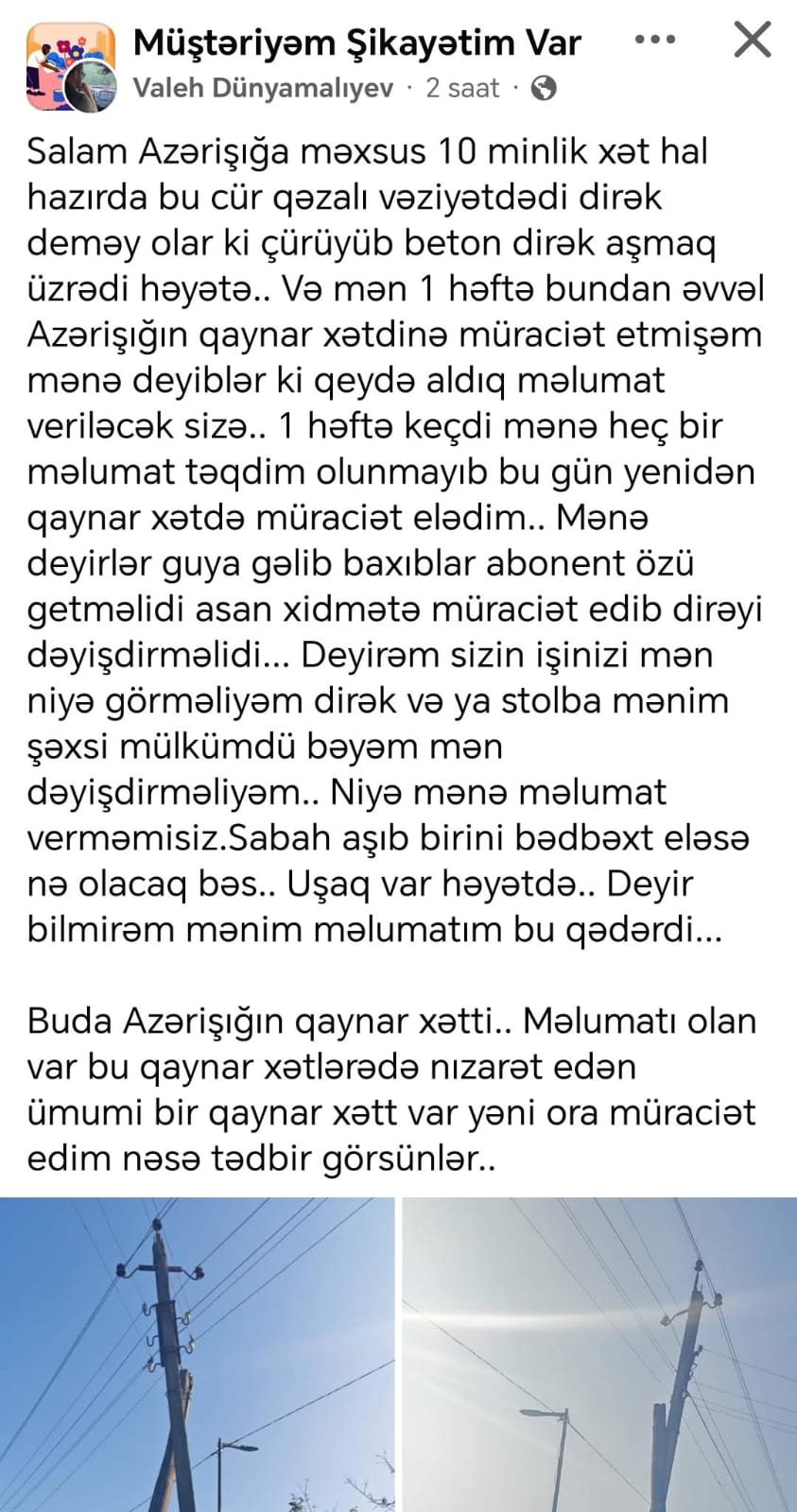Open Valeh Dünyamalıyev's profile
Image resolution: width=797 pixels, height=1512 pixels.
262,88
